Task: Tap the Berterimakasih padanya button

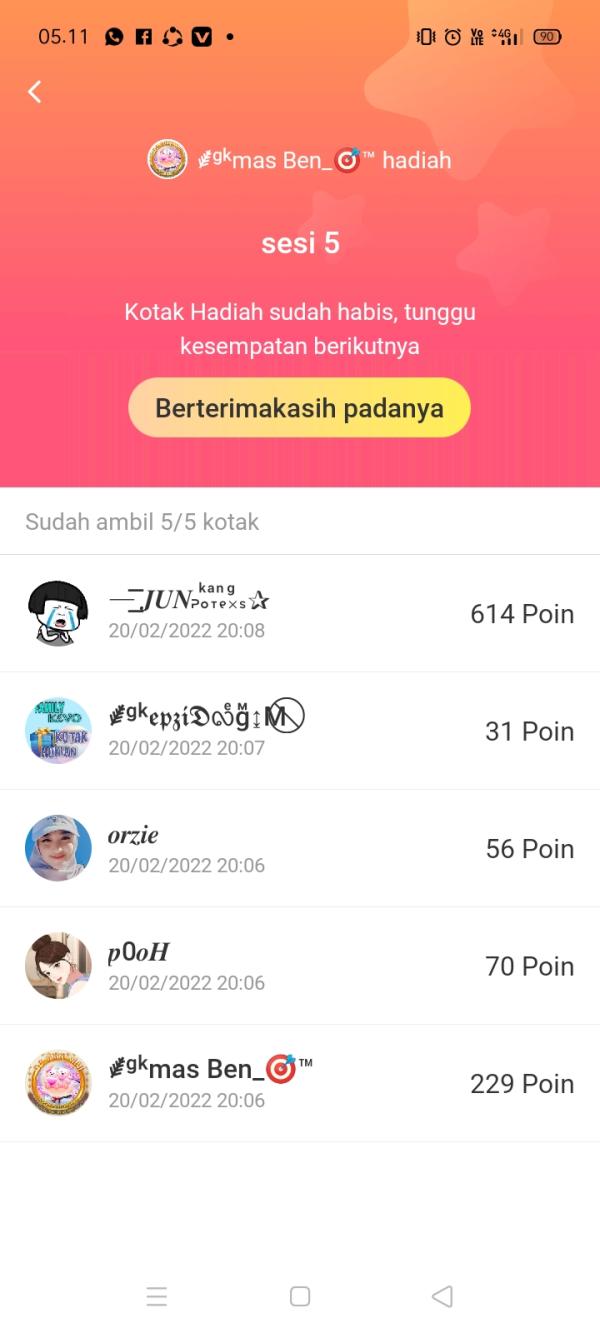Action: [x=299, y=408]
